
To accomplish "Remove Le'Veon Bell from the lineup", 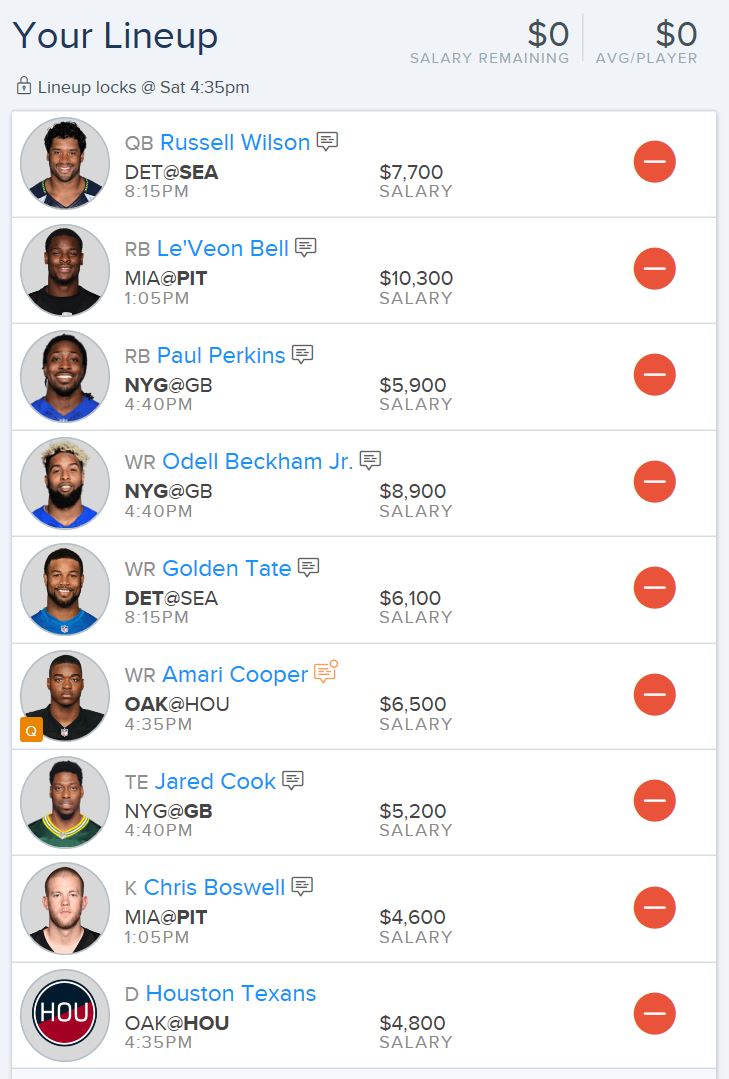I will pyautogui.click(x=655, y=269).
